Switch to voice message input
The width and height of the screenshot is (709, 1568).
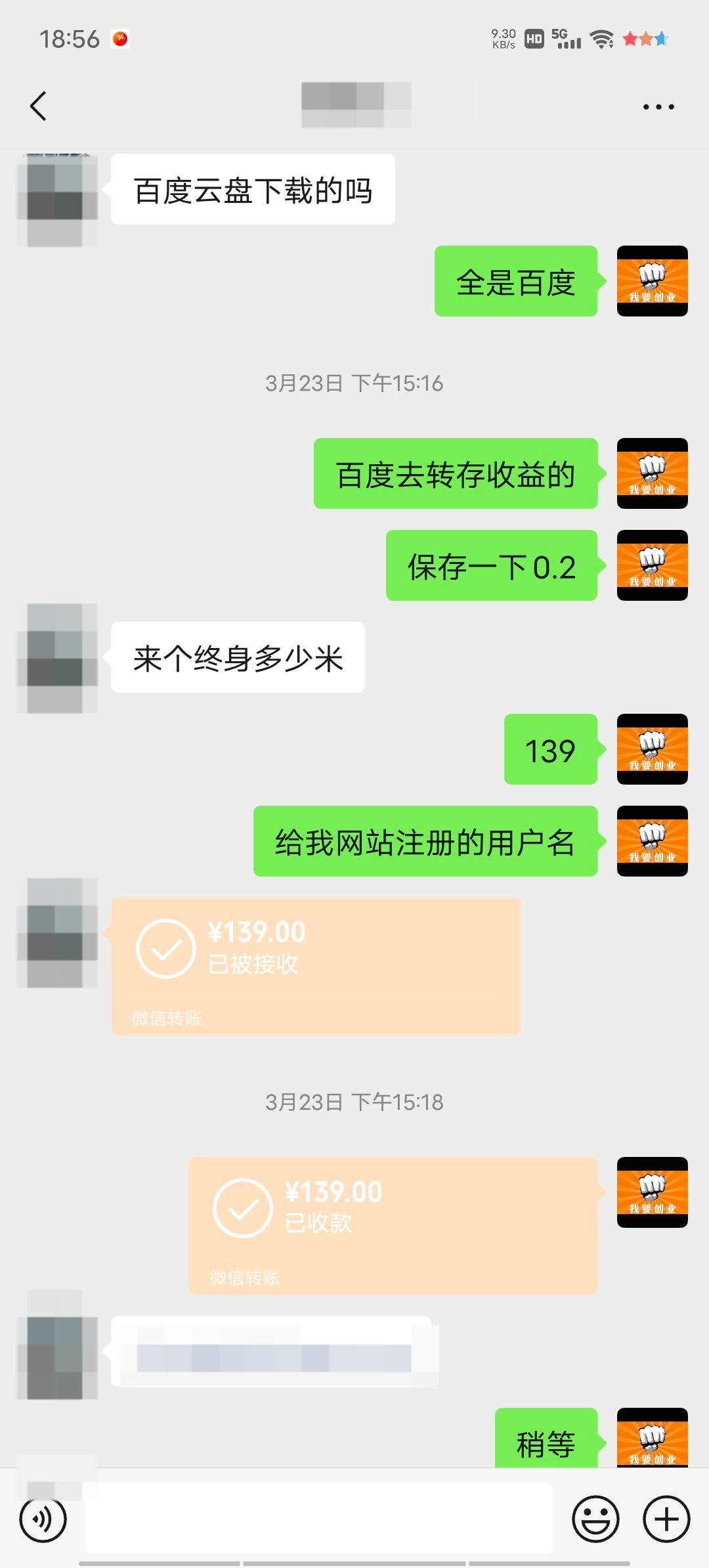[43, 1519]
